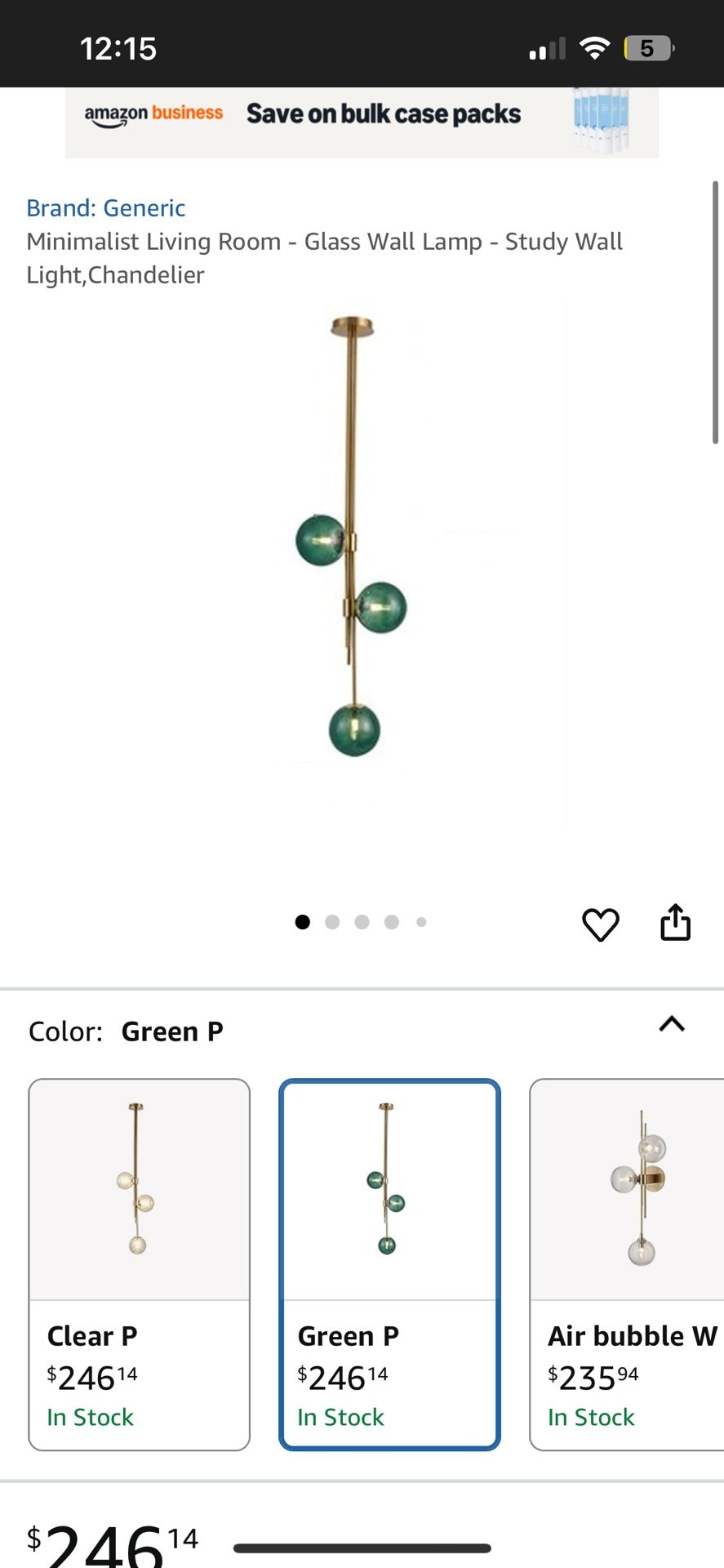The height and width of the screenshot is (1568, 724).
Task: View the green pendant lamp product image
Action: (x=352, y=537)
